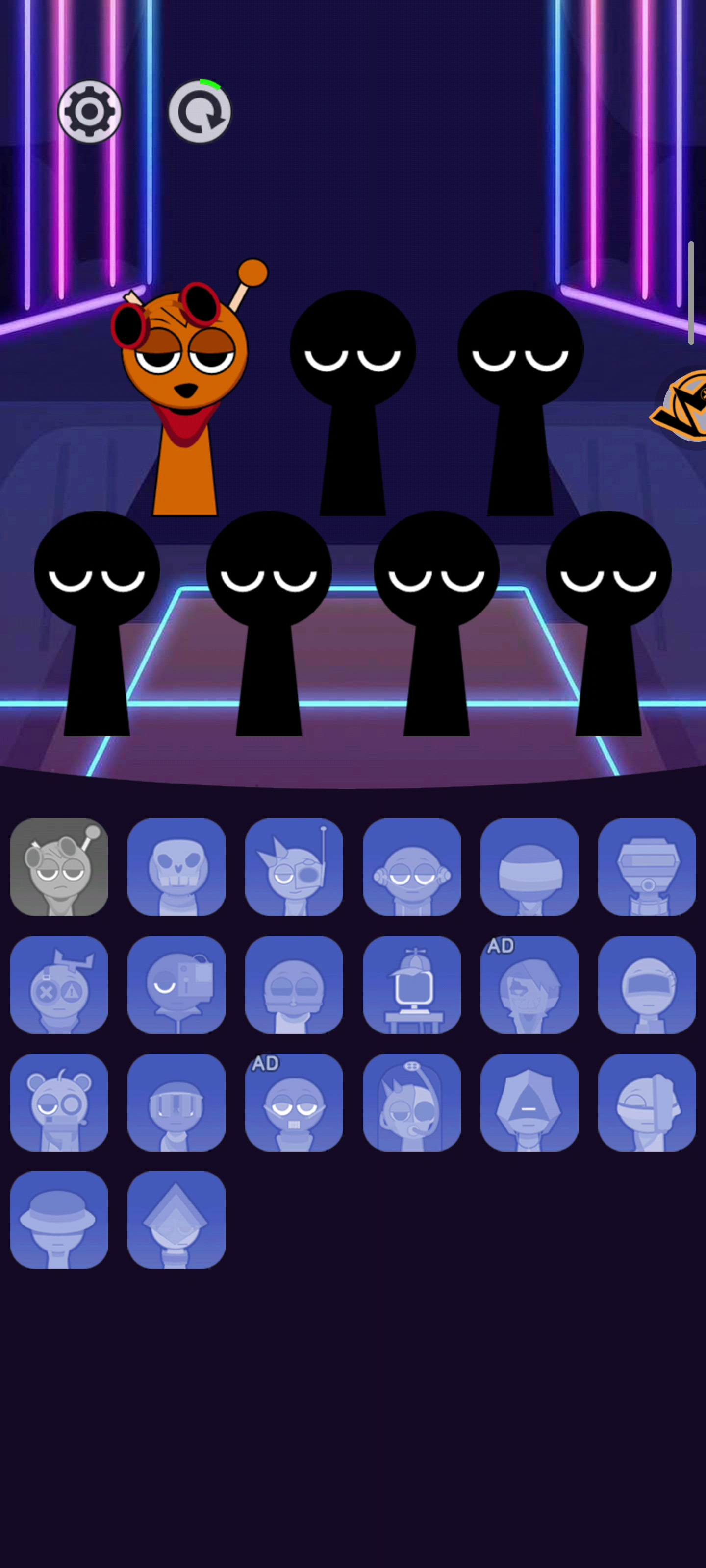Image resolution: width=706 pixels, height=1568 pixels.
Task: Pick the robot character with X and warning eyes
Action: (58, 984)
